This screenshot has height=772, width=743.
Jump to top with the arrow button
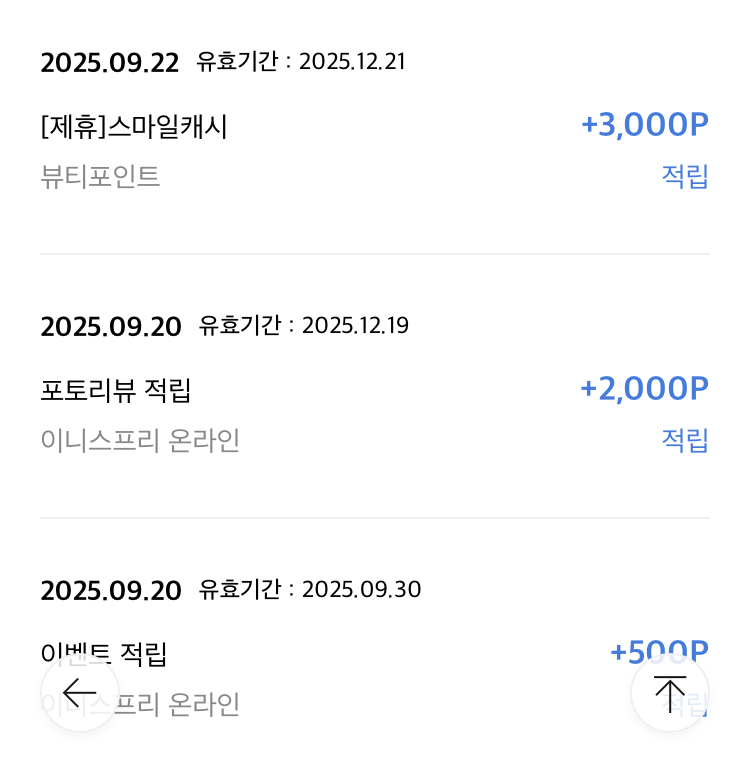[669, 692]
